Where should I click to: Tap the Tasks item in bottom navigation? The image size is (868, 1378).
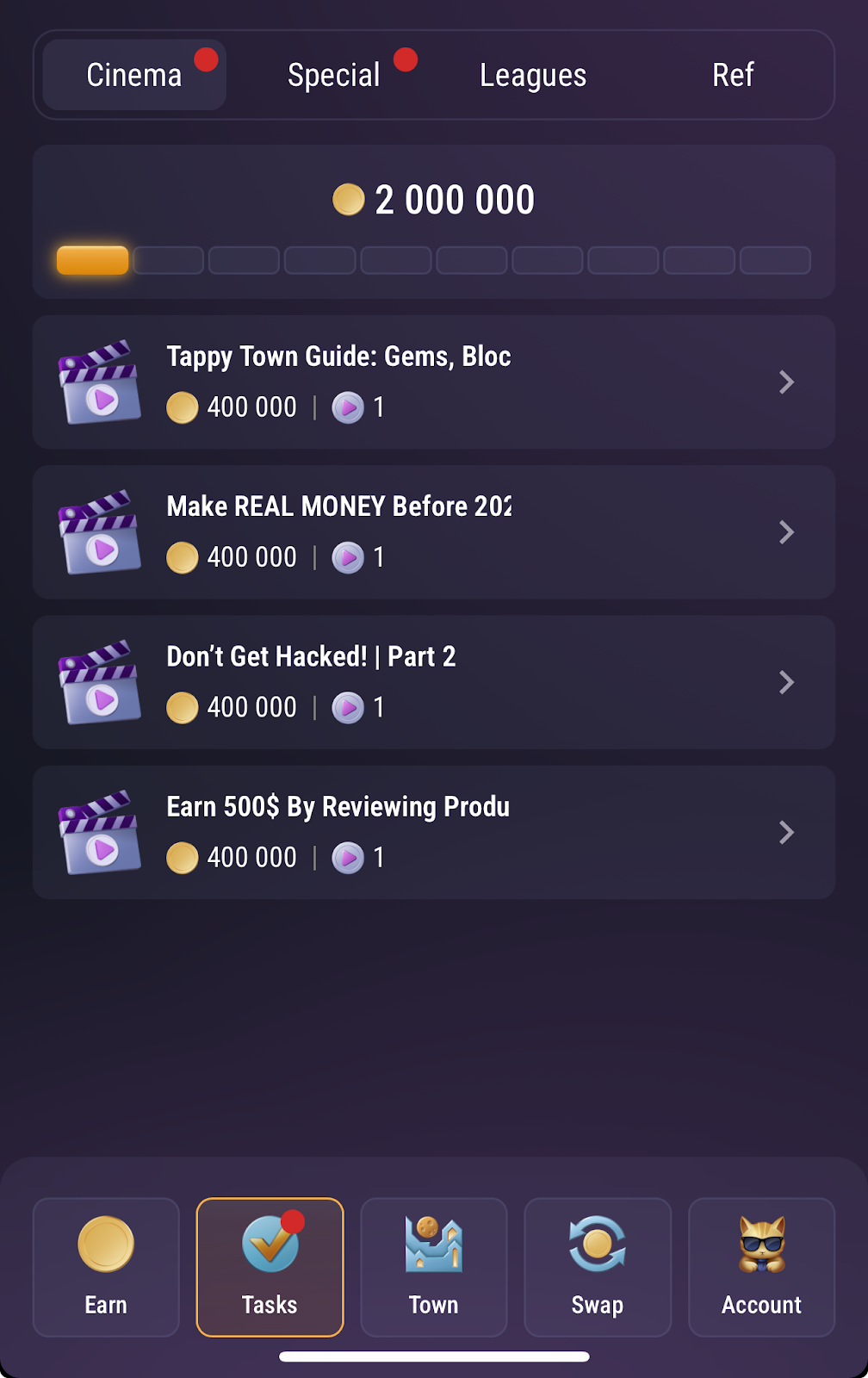pos(270,1267)
